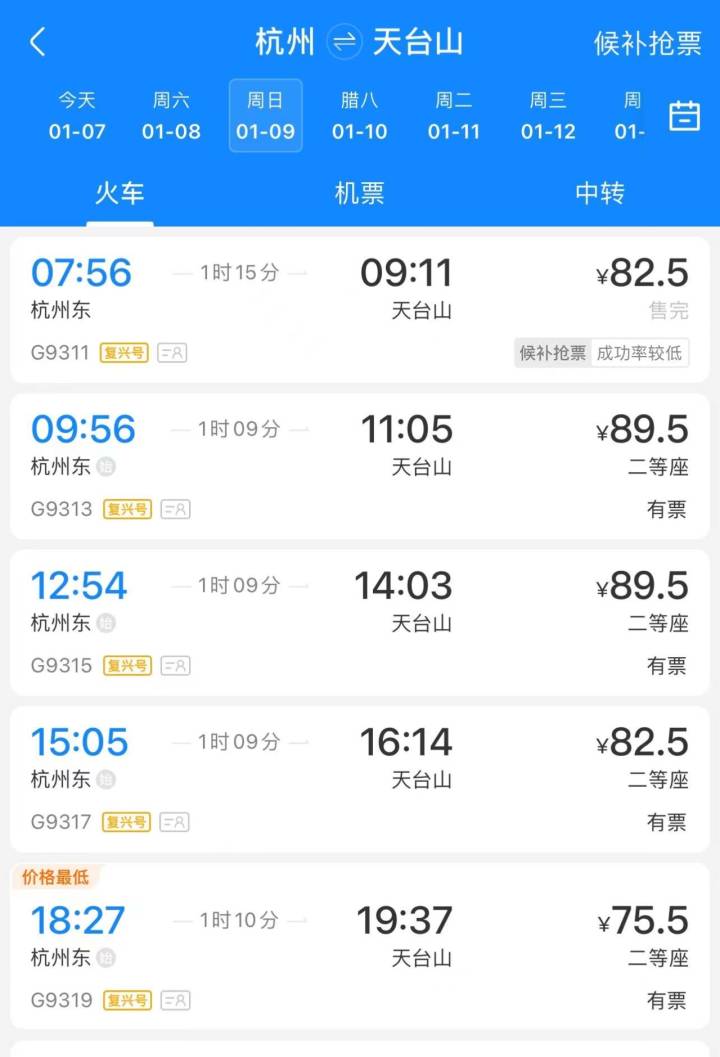Select the 周三 01-12 date option

(548, 115)
